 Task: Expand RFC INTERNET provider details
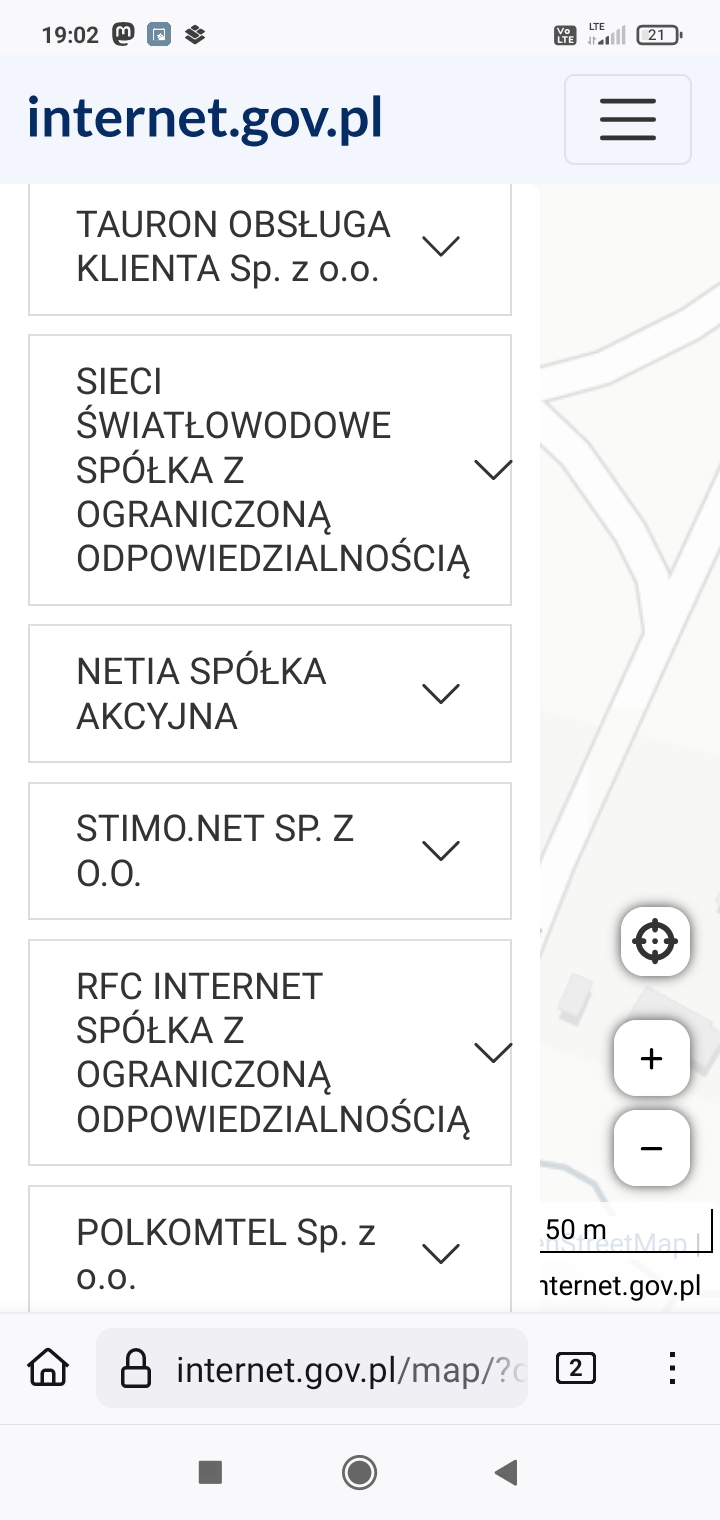tap(270, 1053)
